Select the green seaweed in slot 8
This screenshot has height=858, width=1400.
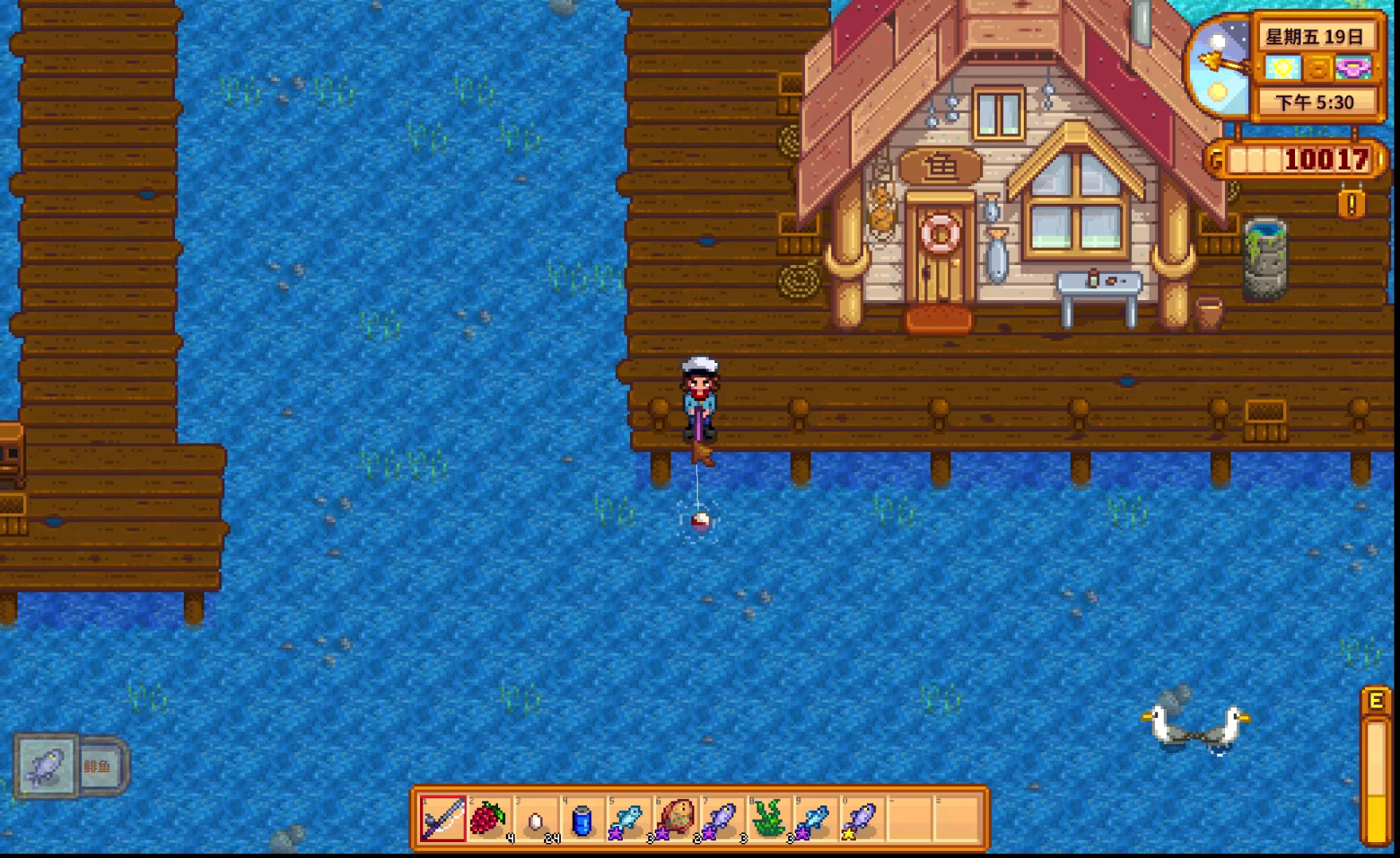[x=768, y=818]
